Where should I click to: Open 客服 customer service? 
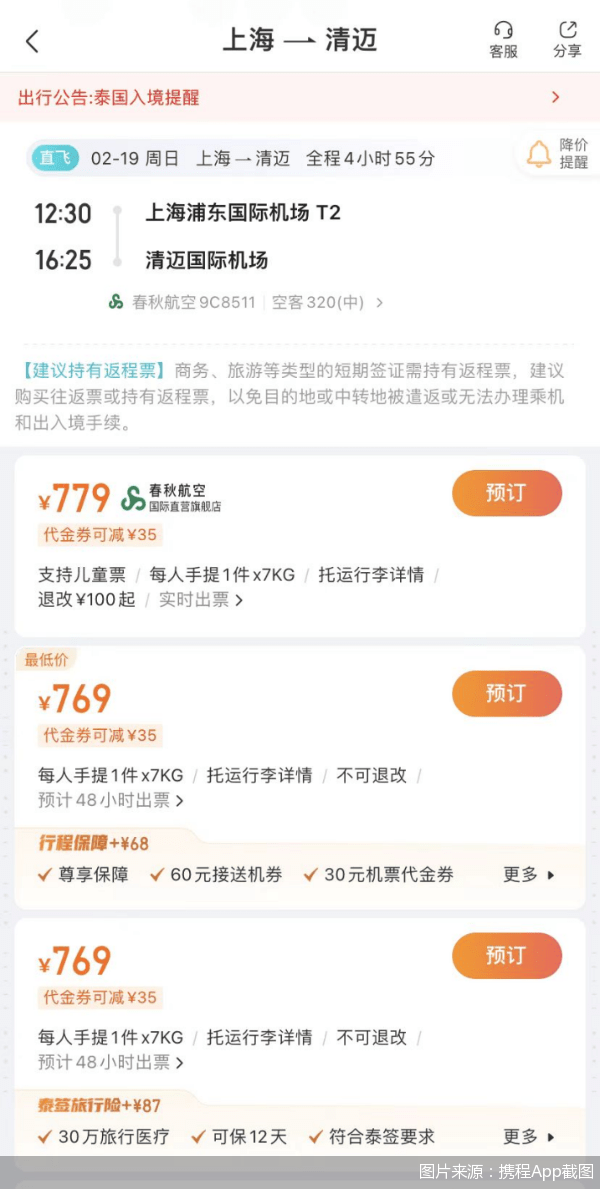[x=503, y=40]
